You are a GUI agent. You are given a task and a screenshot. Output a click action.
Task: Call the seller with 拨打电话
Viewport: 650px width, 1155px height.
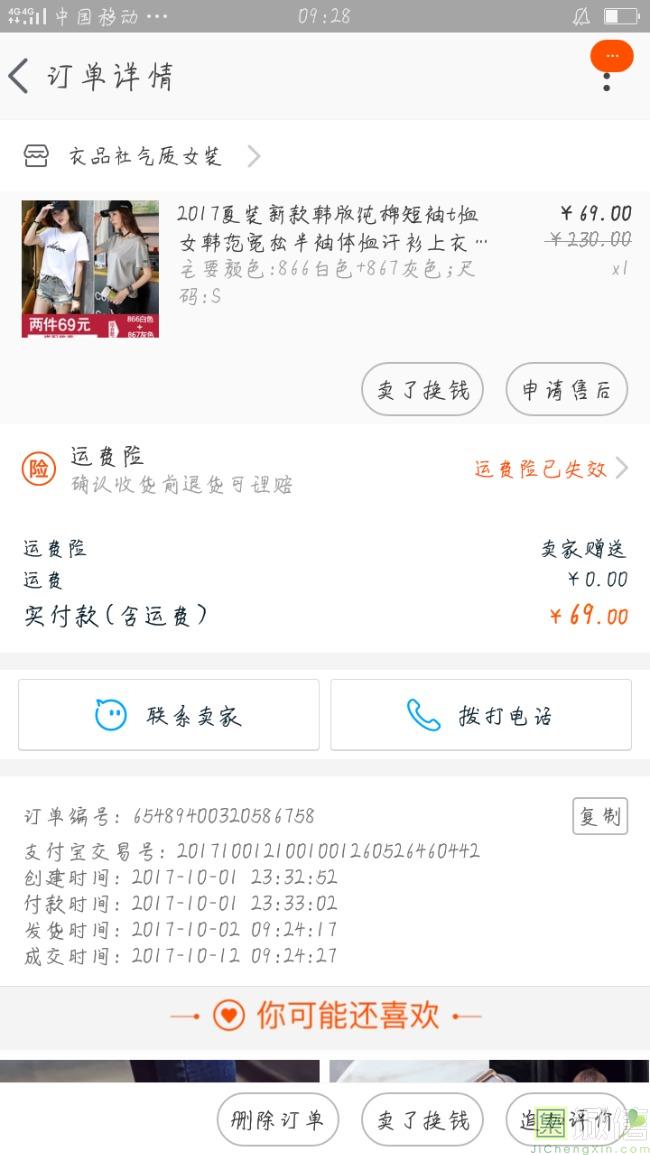tap(481, 715)
